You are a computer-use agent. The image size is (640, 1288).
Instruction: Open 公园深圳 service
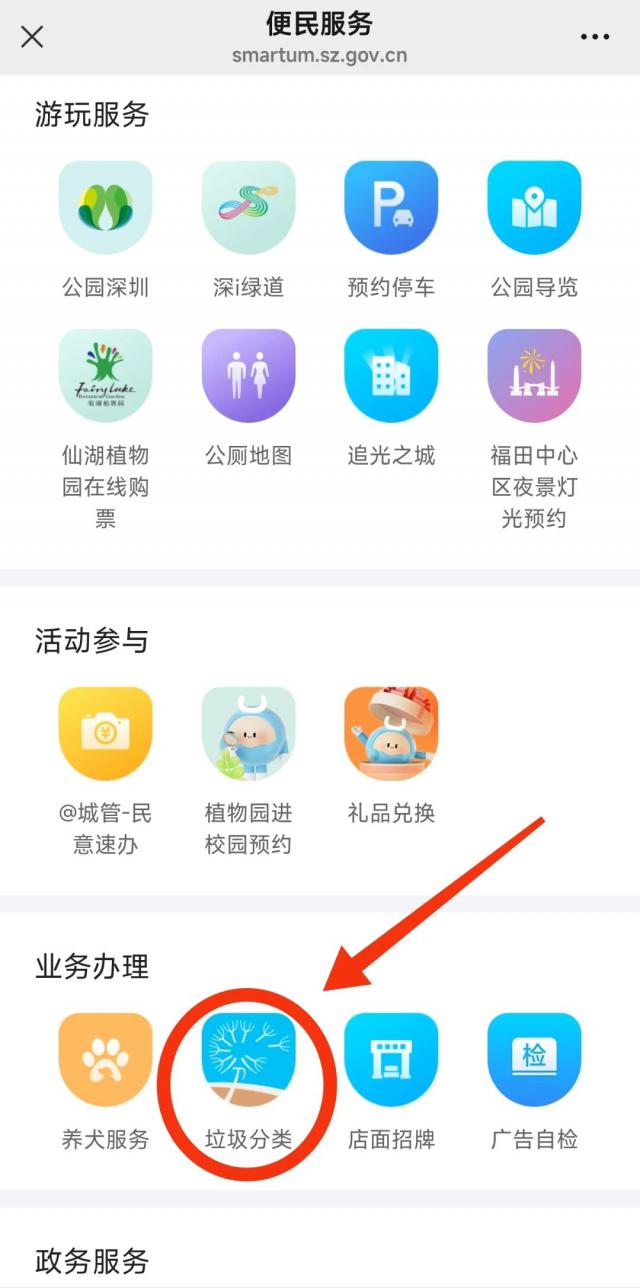click(105, 208)
